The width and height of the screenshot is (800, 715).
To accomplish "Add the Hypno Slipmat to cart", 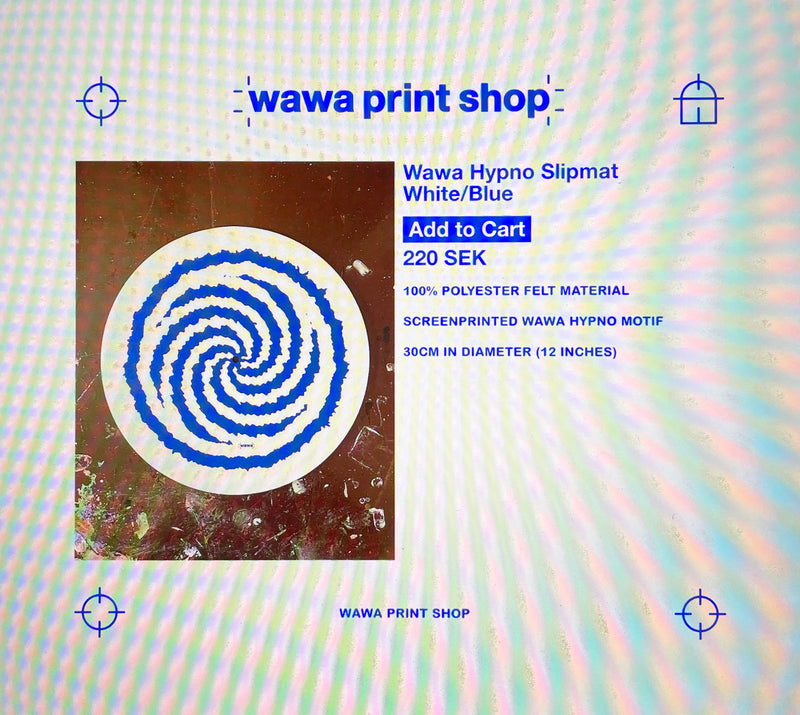I will [x=466, y=229].
